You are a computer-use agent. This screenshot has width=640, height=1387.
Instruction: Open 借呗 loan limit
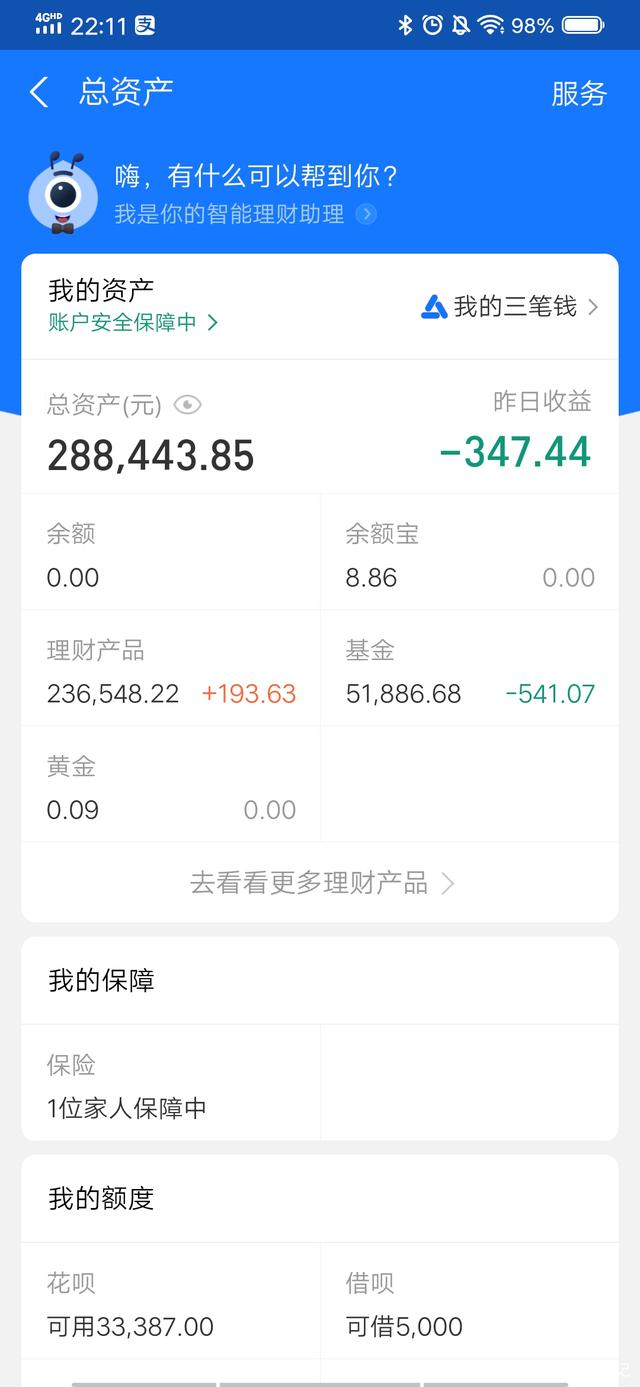(469, 1301)
